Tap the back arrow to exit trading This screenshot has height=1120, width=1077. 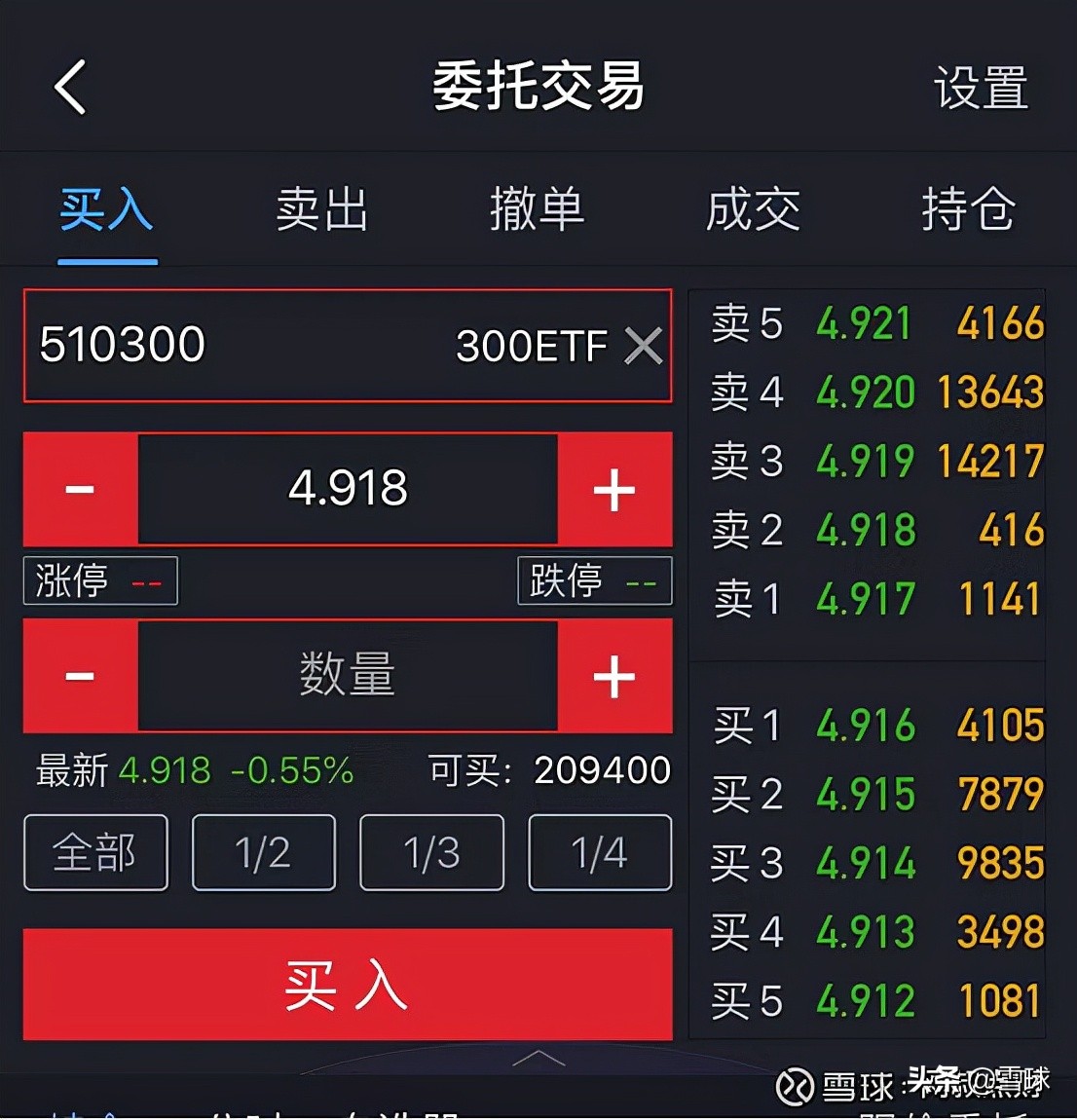tap(68, 86)
